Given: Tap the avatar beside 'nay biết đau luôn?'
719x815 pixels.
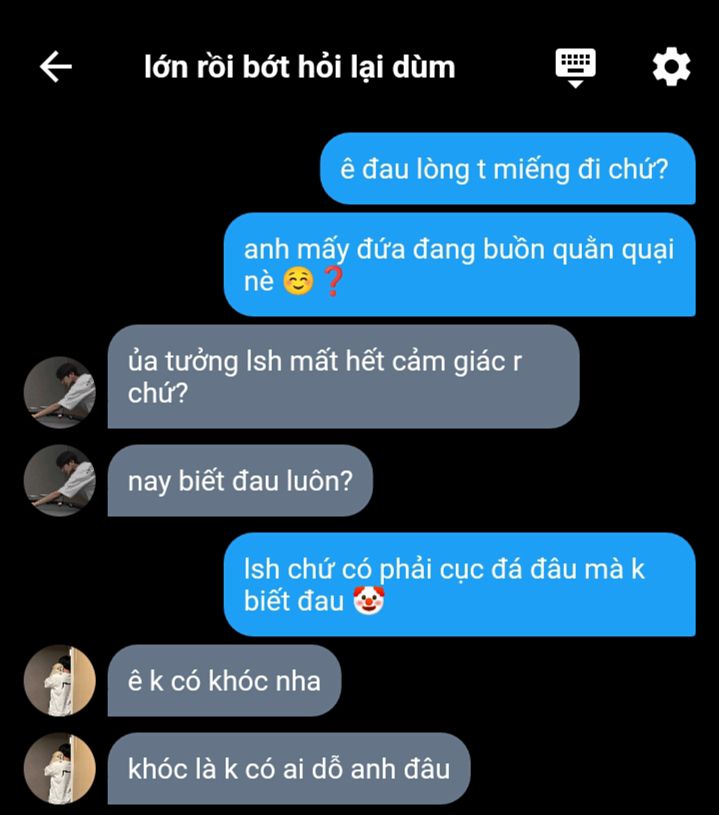Looking at the screenshot, I should pyautogui.click(x=59, y=481).
